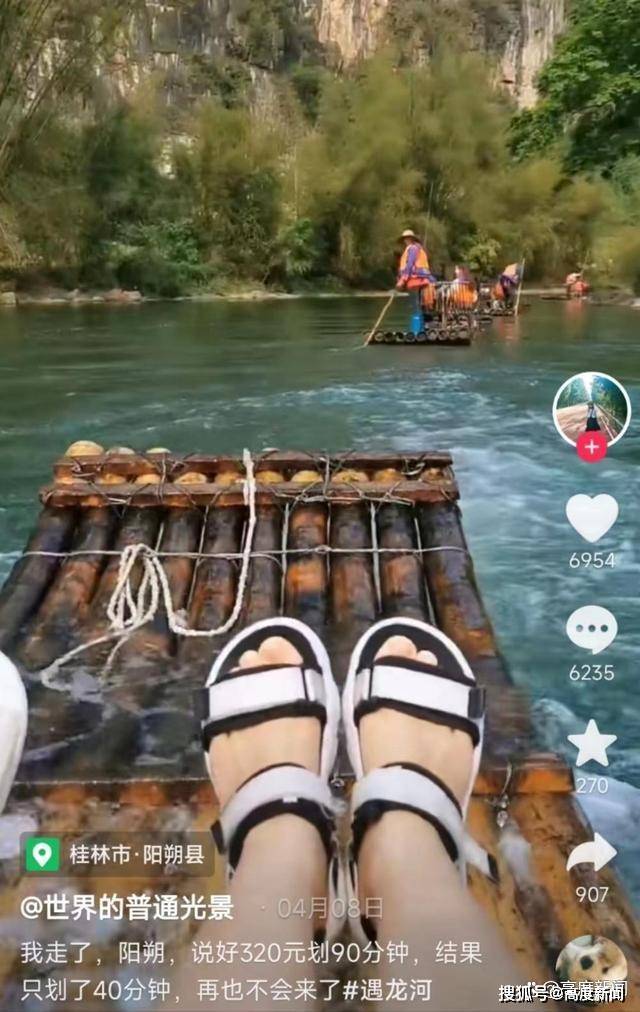Open the comments on this video
The image size is (640, 1012).
pyautogui.click(x=592, y=630)
